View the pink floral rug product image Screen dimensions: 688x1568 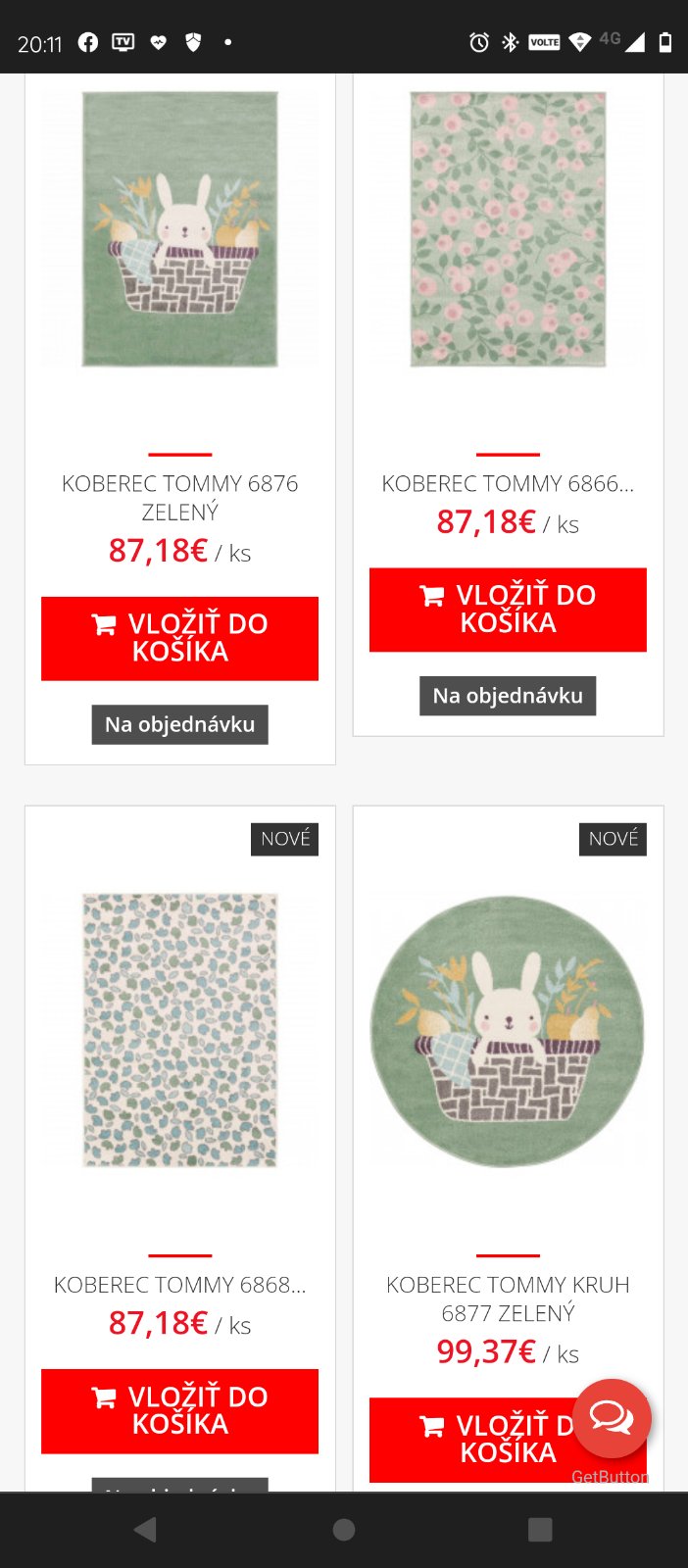[508, 229]
